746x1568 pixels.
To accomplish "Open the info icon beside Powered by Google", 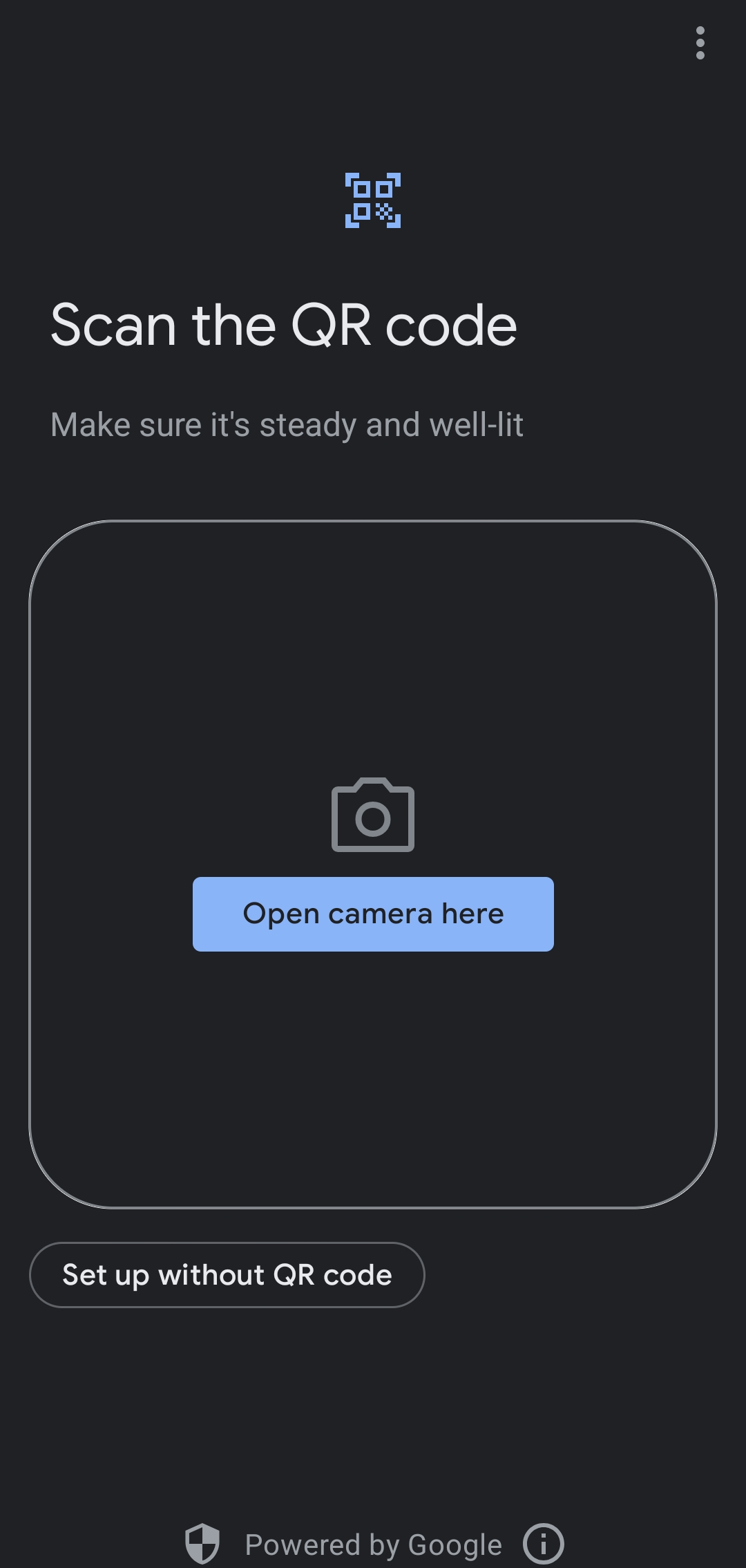I will pos(543,1543).
